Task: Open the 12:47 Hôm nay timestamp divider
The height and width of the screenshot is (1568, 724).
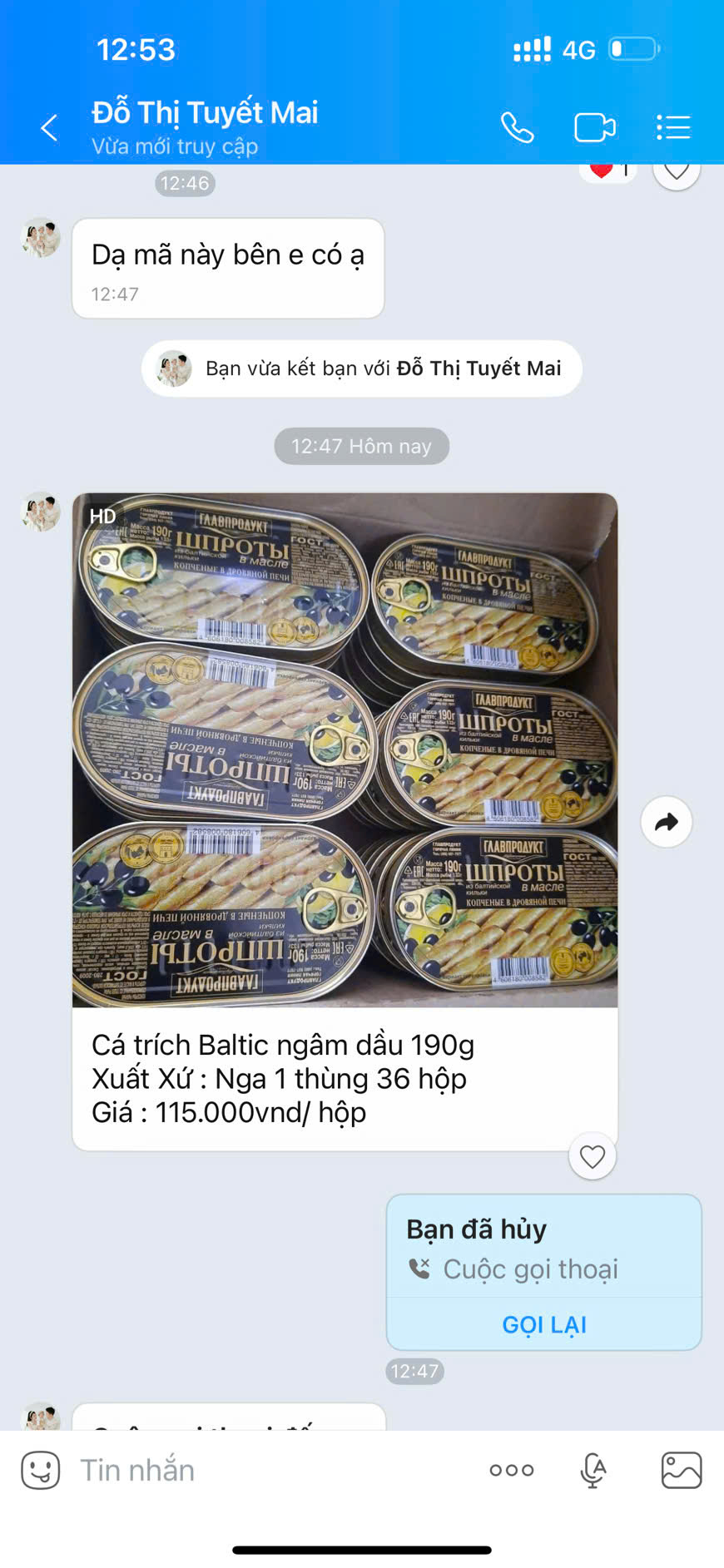Action: tap(361, 446)
